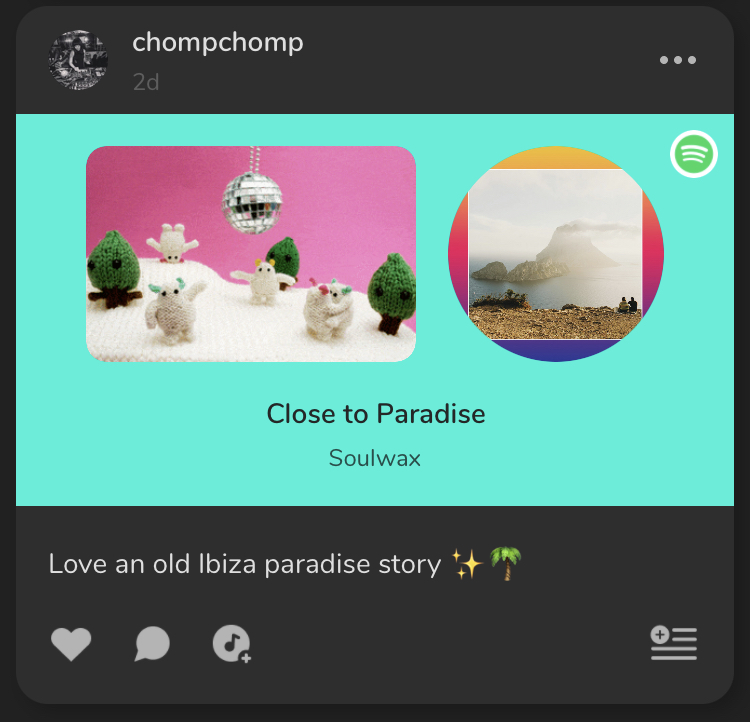Open the post's three-dot overflow menu
This screenshot has width=750, height=722.
pos(678,60)
